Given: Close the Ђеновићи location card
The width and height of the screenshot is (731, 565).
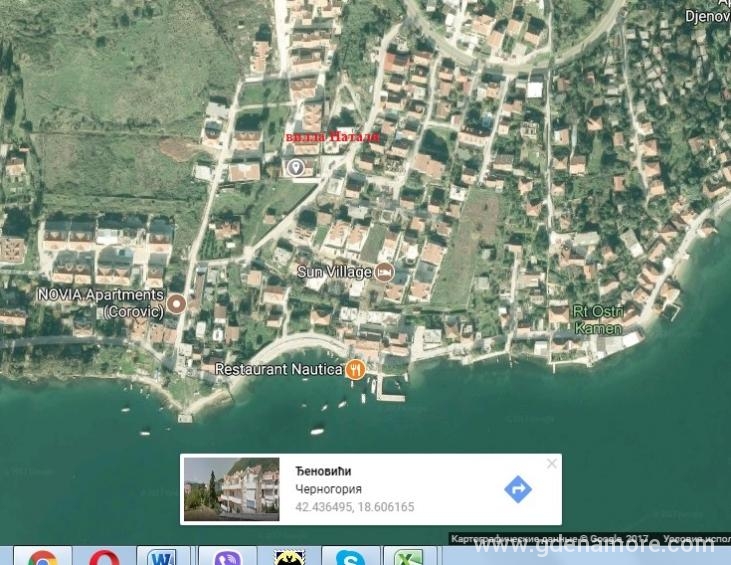Looking at the screenshot, I should click(551, 464).
